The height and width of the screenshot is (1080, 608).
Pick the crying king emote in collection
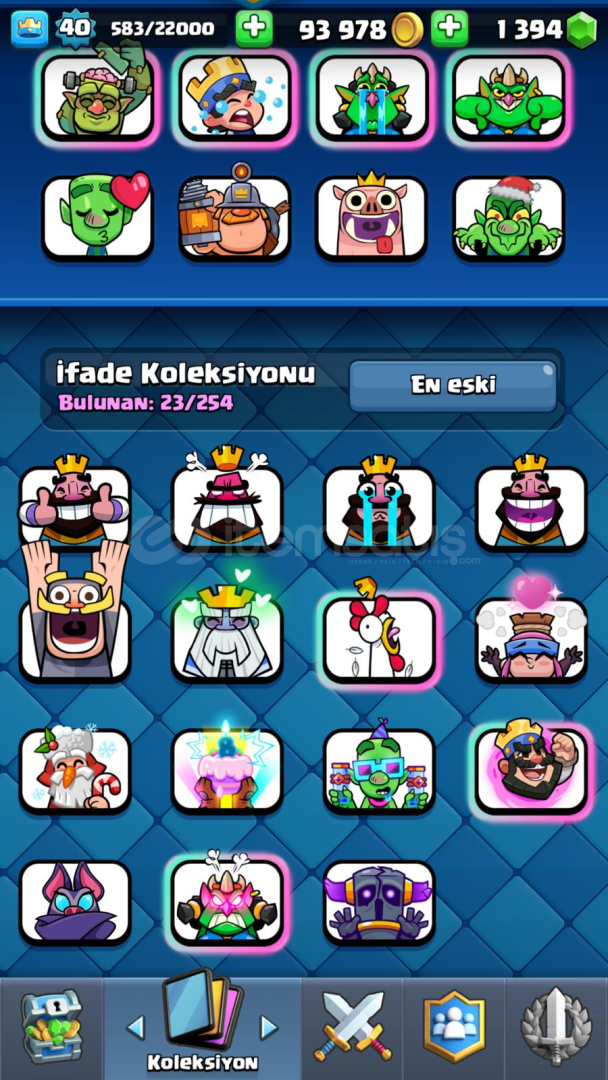click(x=379, y=508)
